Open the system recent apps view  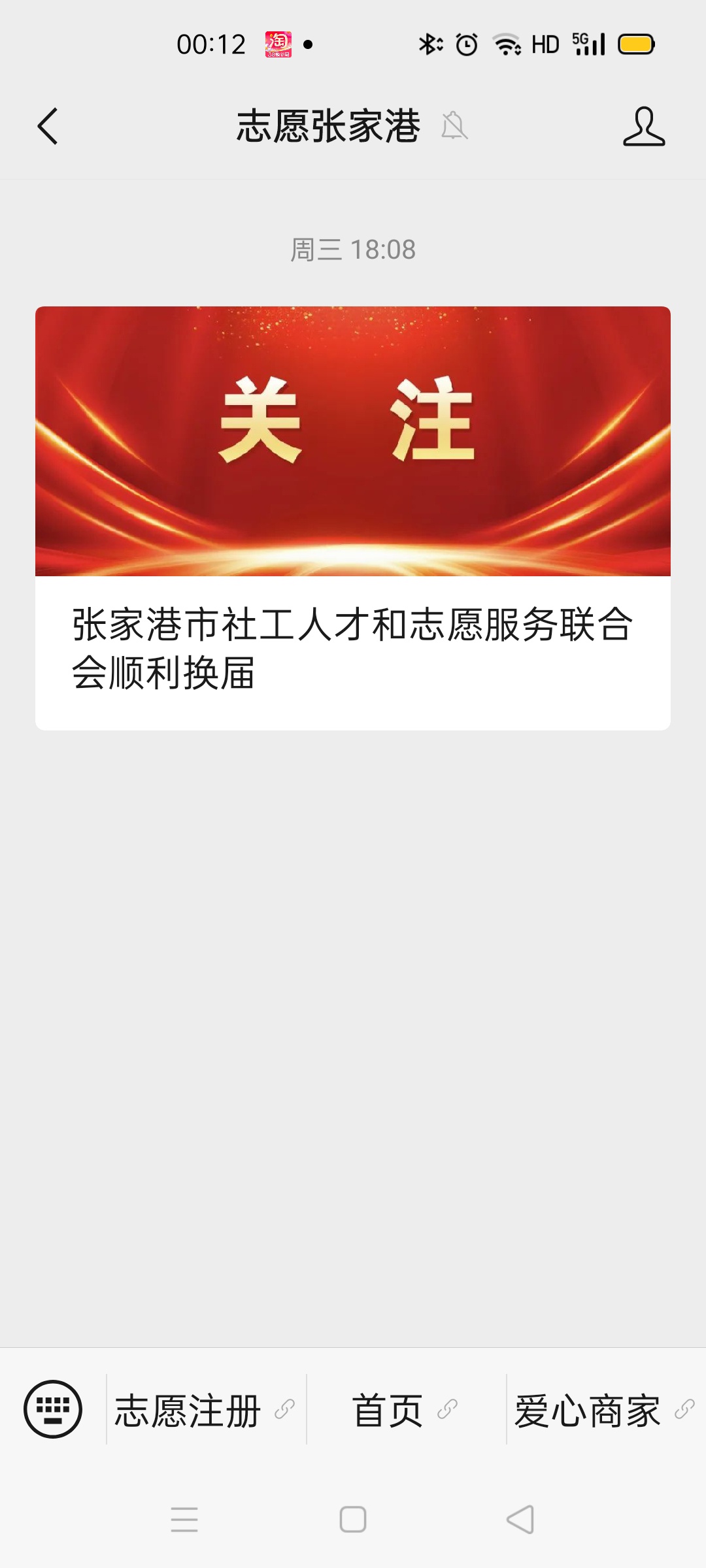(x=184, y=1519)
